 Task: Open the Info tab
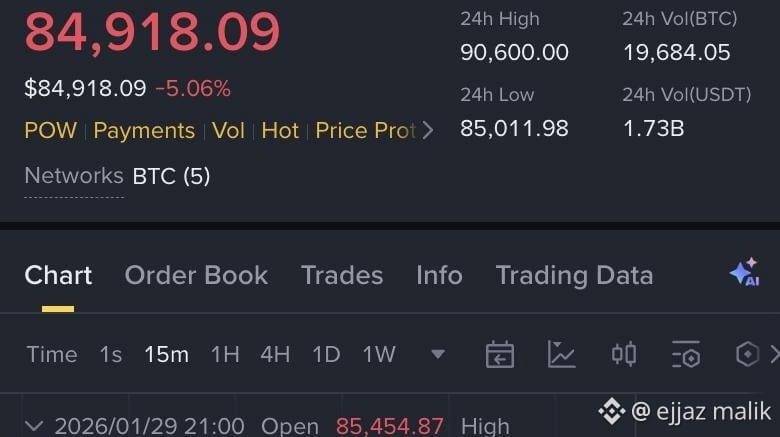coord(439,275)
